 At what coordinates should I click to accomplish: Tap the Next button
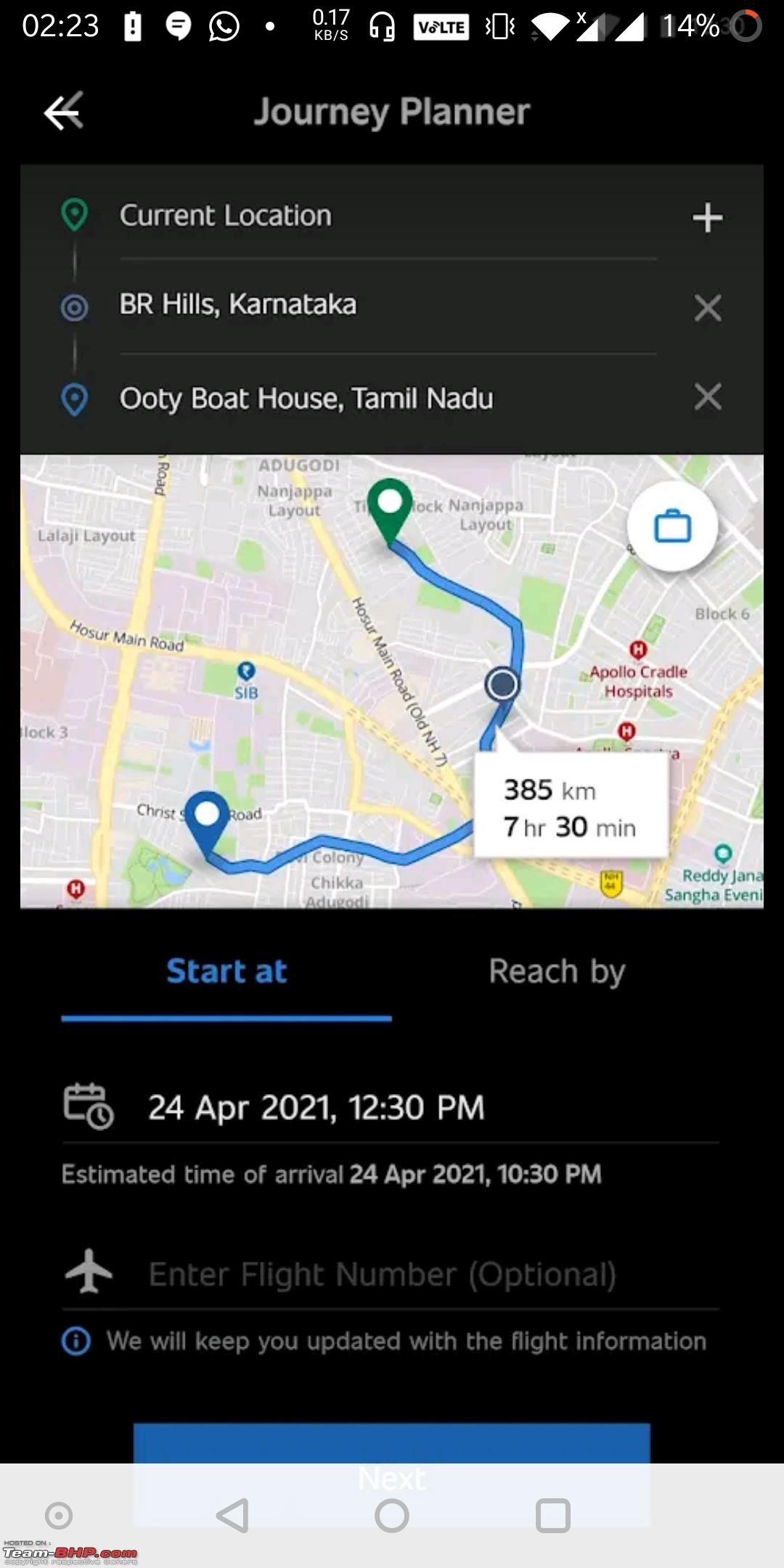(x=392, y=1474)
